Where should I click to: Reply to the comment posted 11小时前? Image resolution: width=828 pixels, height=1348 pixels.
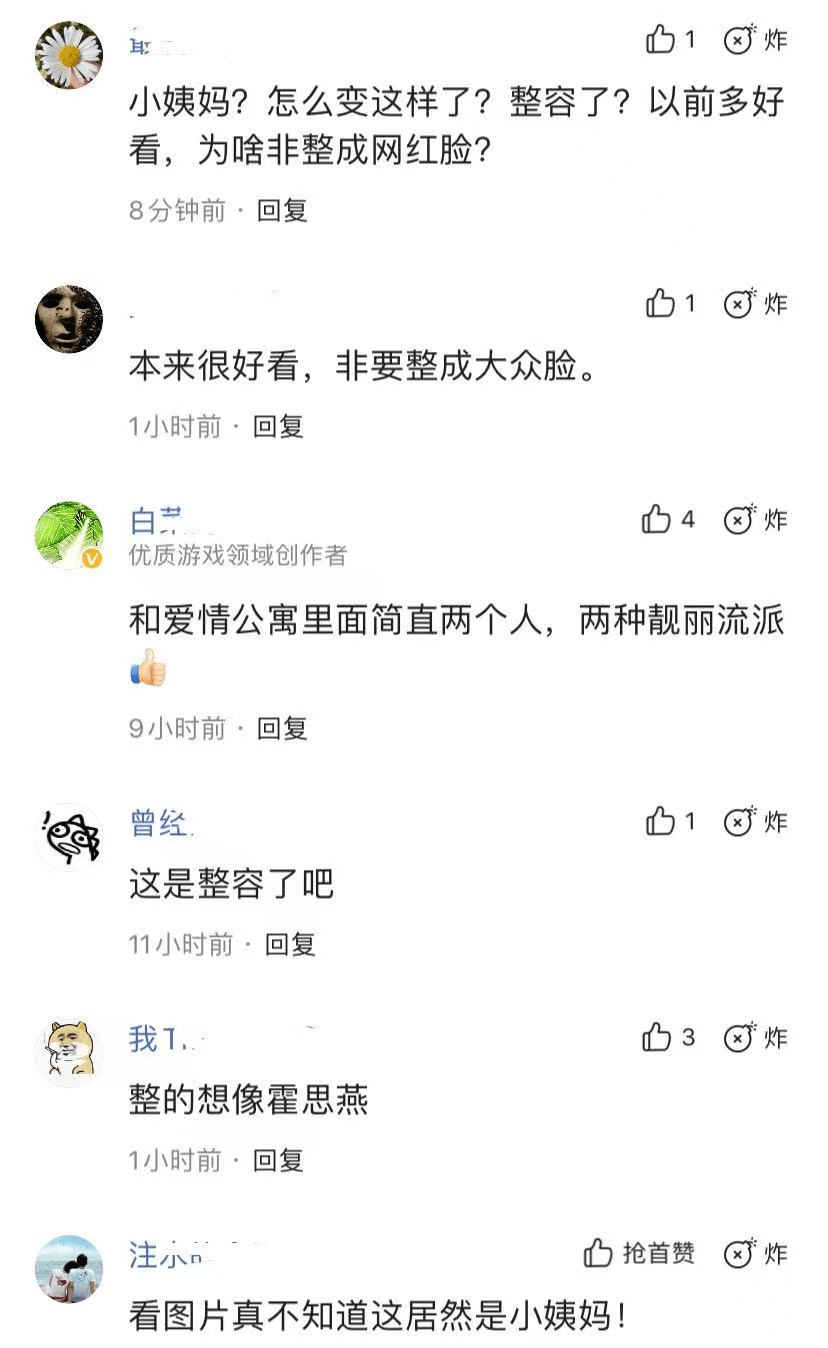pos(290,944)
